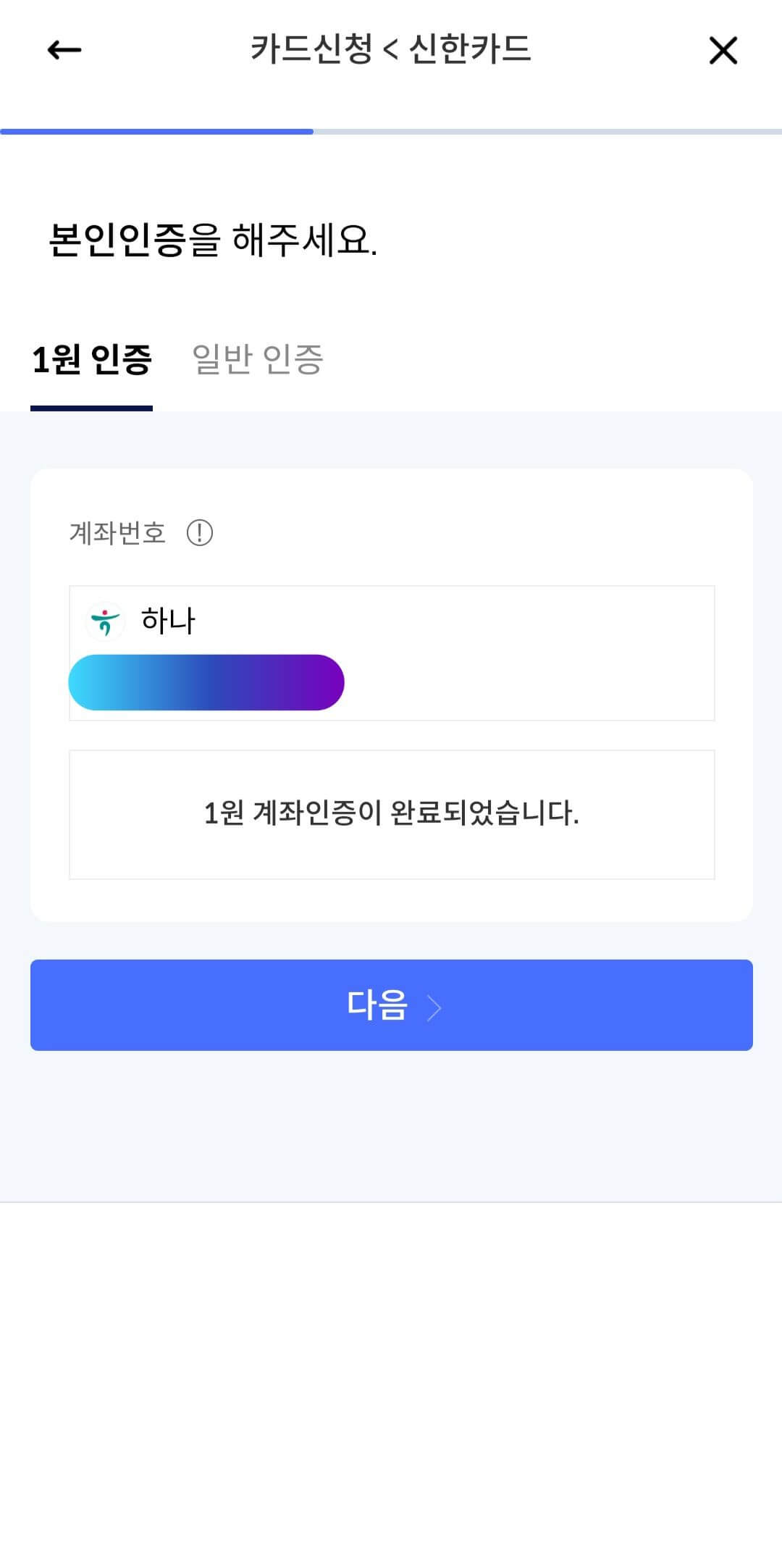Tap the gradient-masked account number bar
Viewport: 782px width, 1568px height.
(206, 682)
